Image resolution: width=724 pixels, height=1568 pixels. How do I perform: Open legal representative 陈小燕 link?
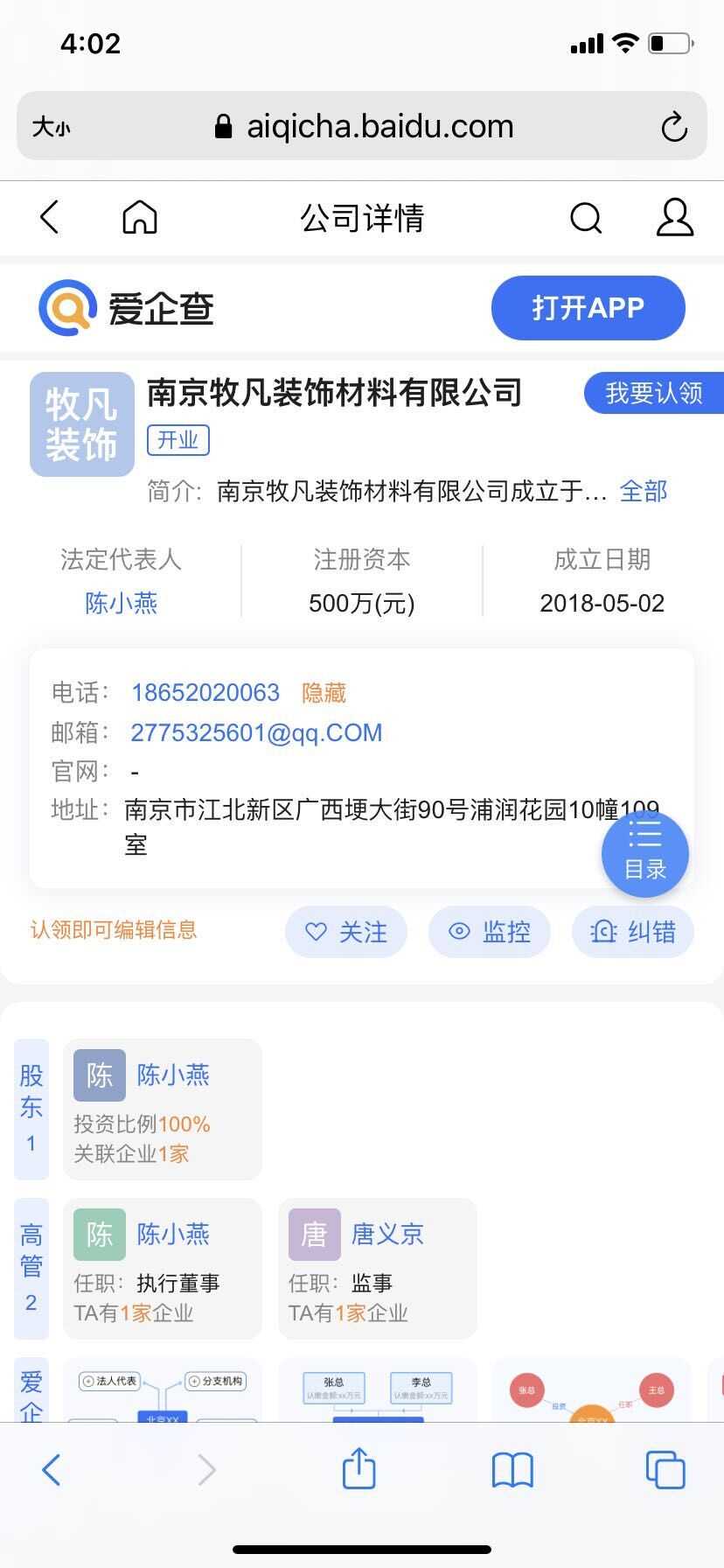tap(121, 603)
